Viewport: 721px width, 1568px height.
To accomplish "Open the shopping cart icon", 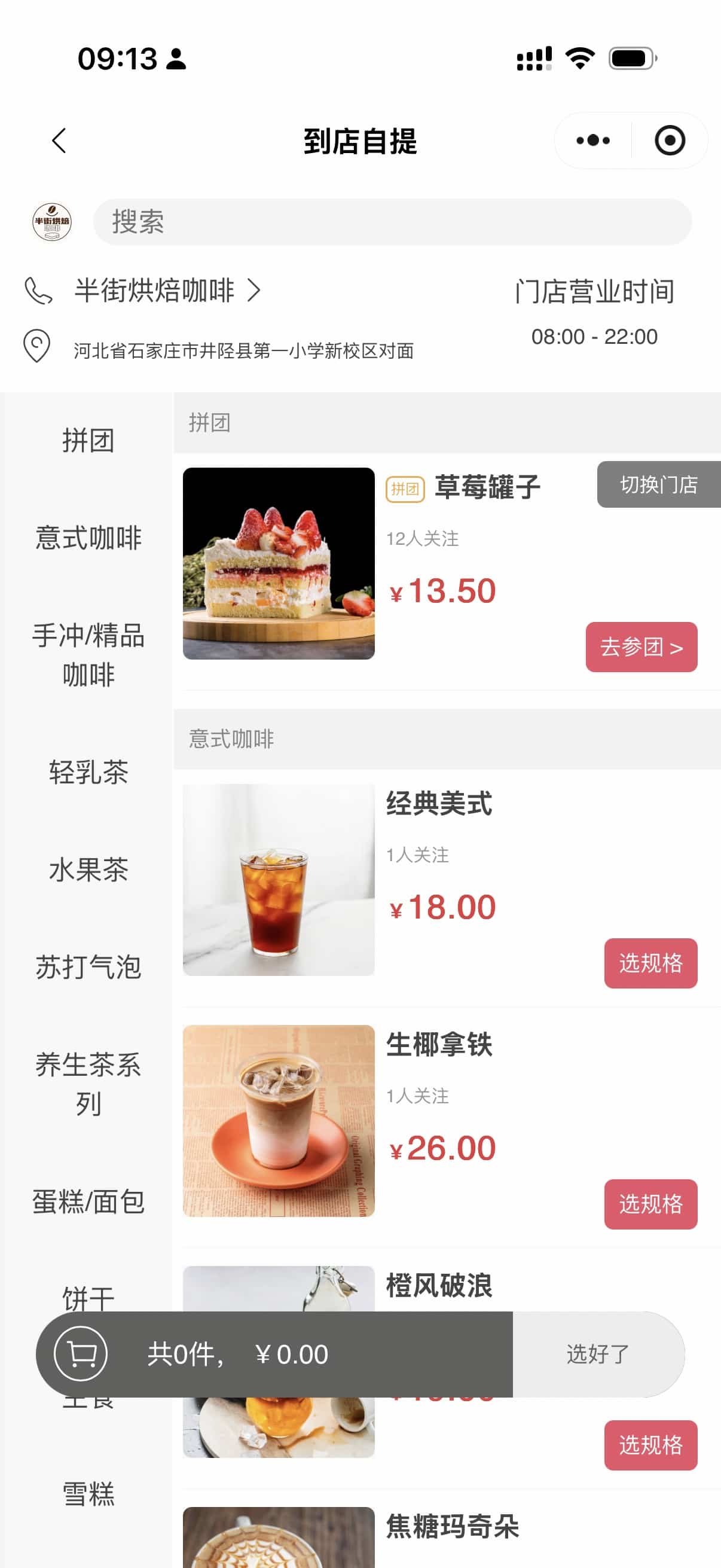I will 81,1355.
